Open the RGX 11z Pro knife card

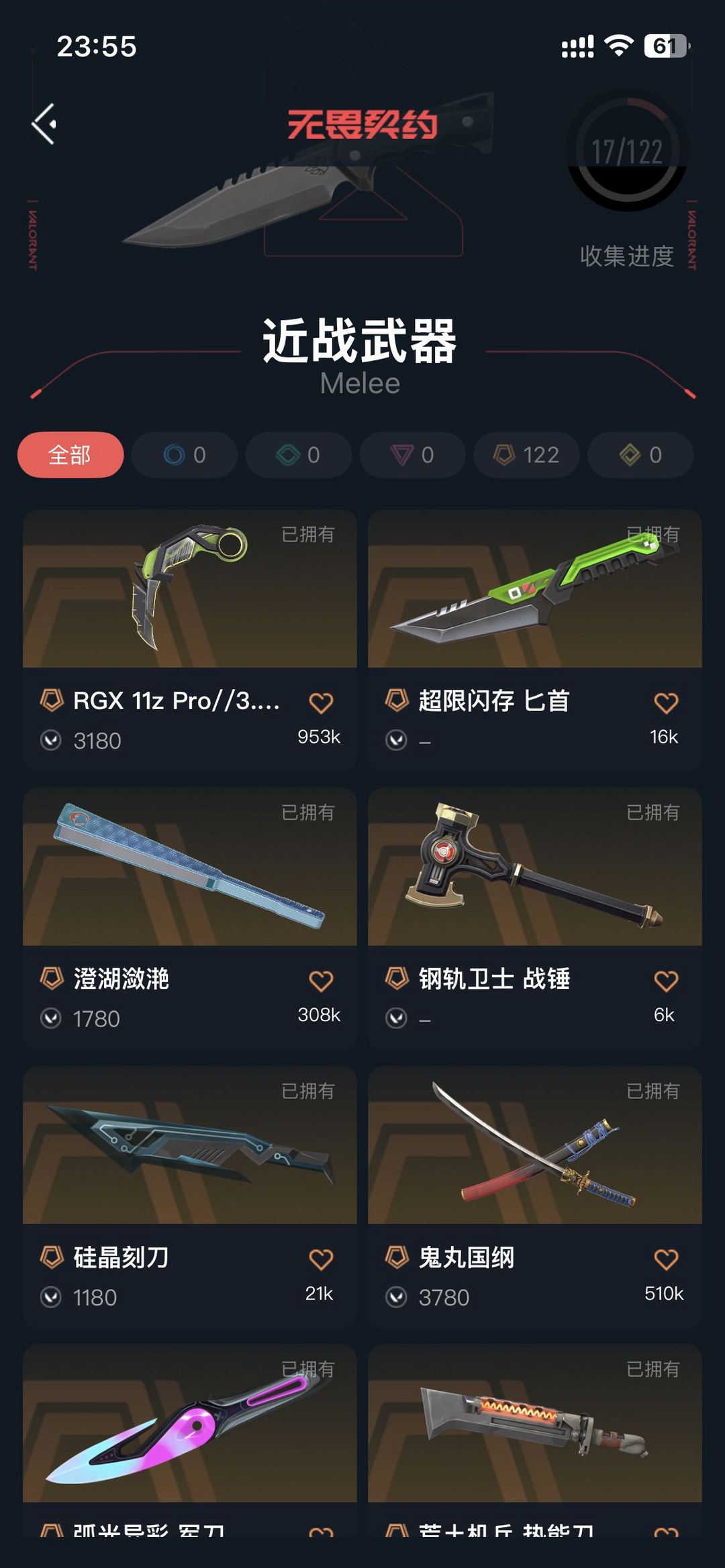click(190, 639)
